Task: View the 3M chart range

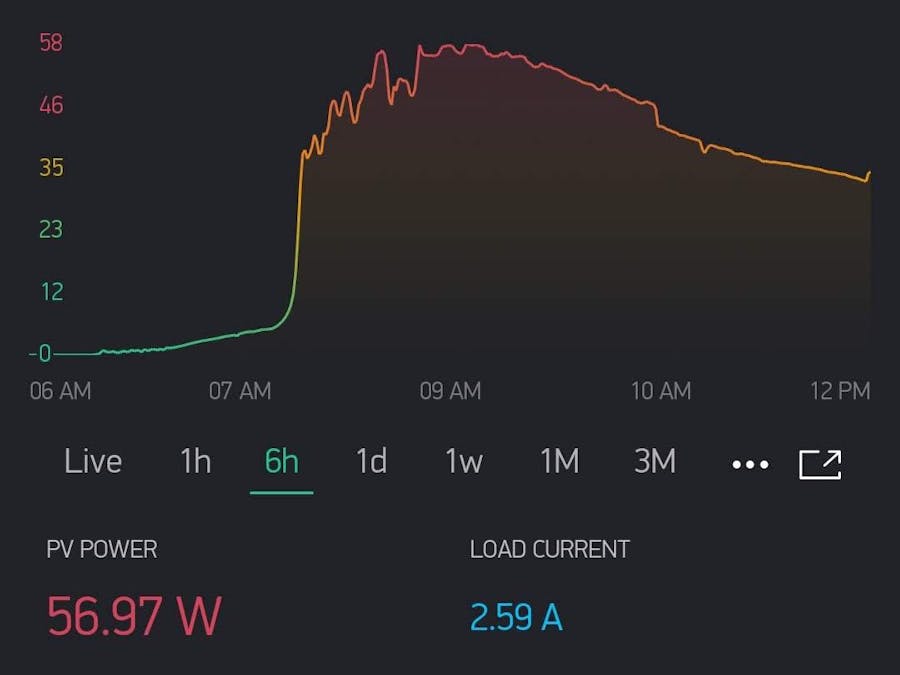Action: 655,462
